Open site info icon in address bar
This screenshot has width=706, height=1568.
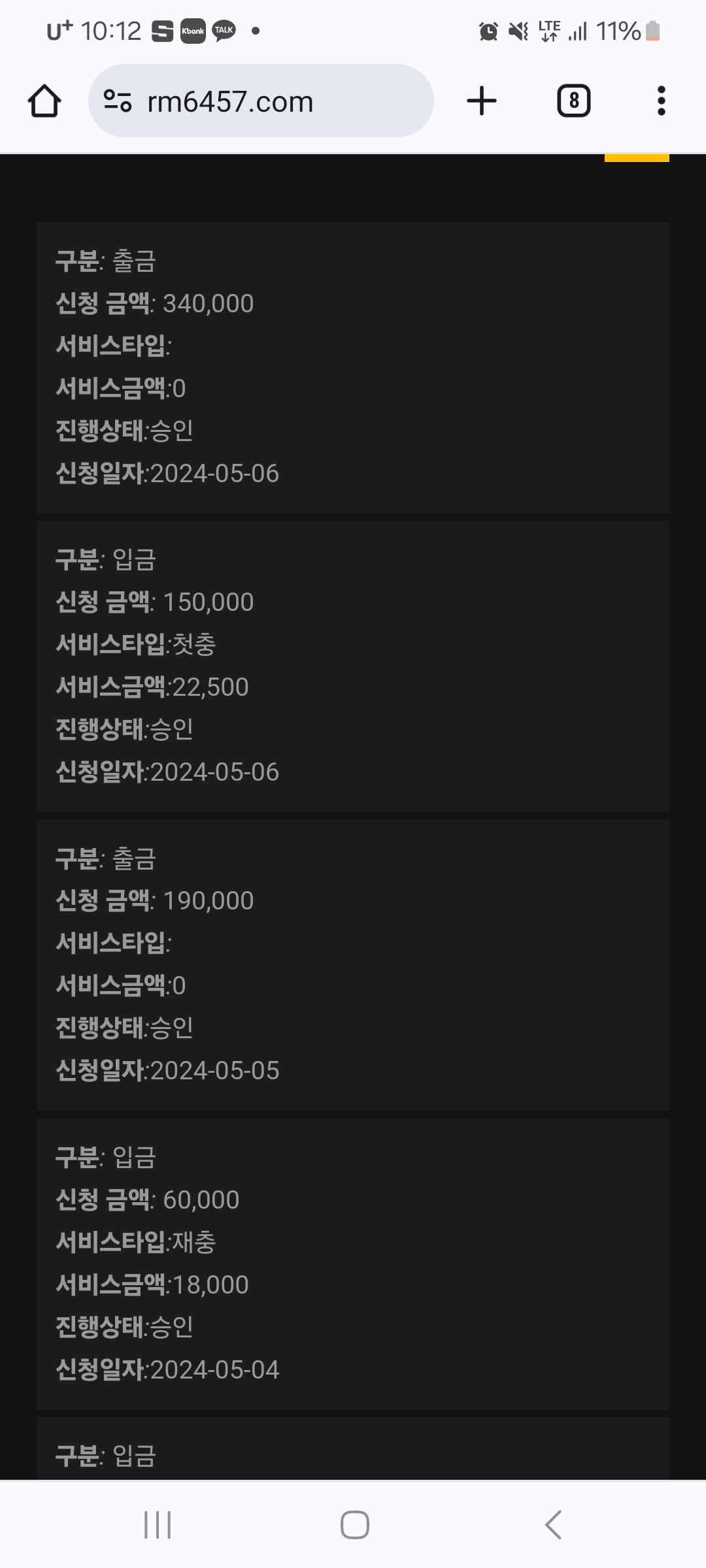[118, 101]
